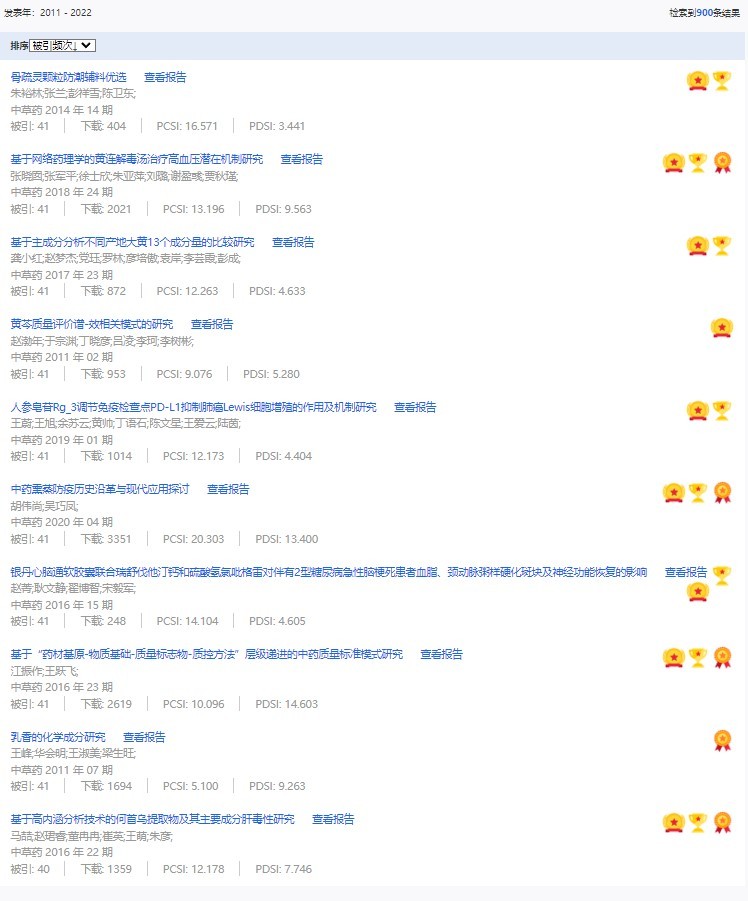This screenshot has width=748, height=901.
Task: View report for the 中药熏蒸防疫 article
Action: (228, 489)
